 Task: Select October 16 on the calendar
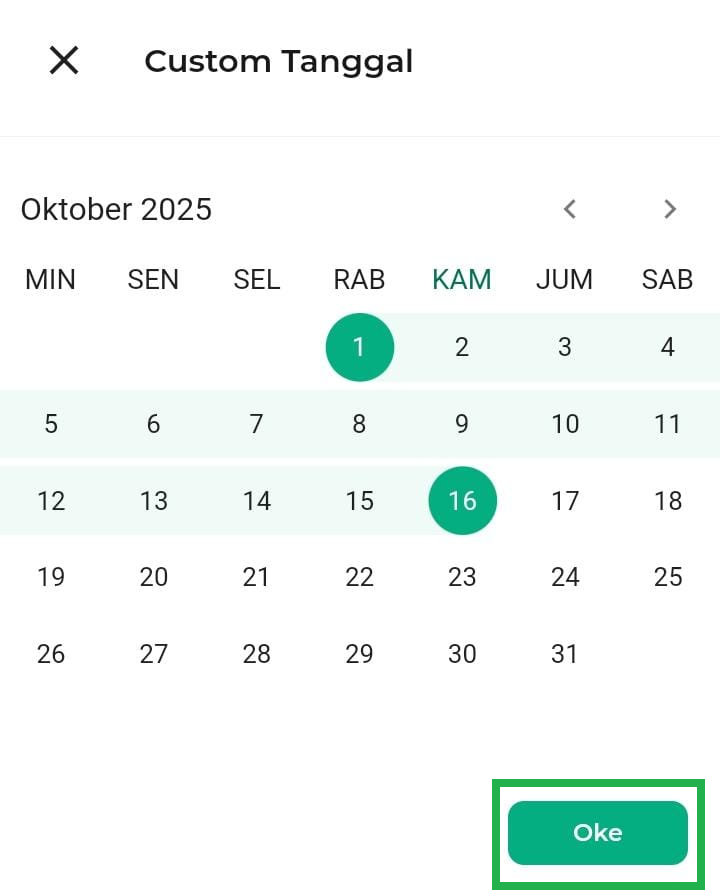(462, 500)
